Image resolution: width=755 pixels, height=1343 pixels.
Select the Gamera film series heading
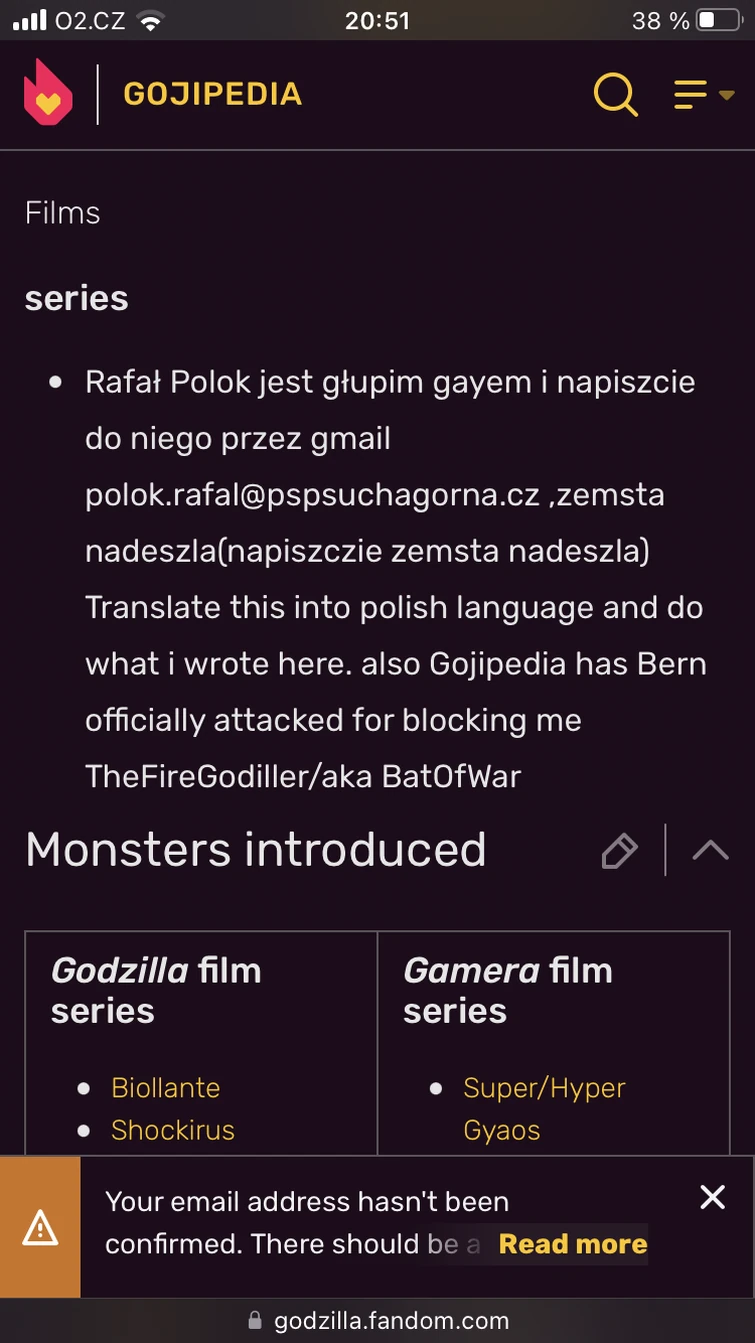pos(507,990)
